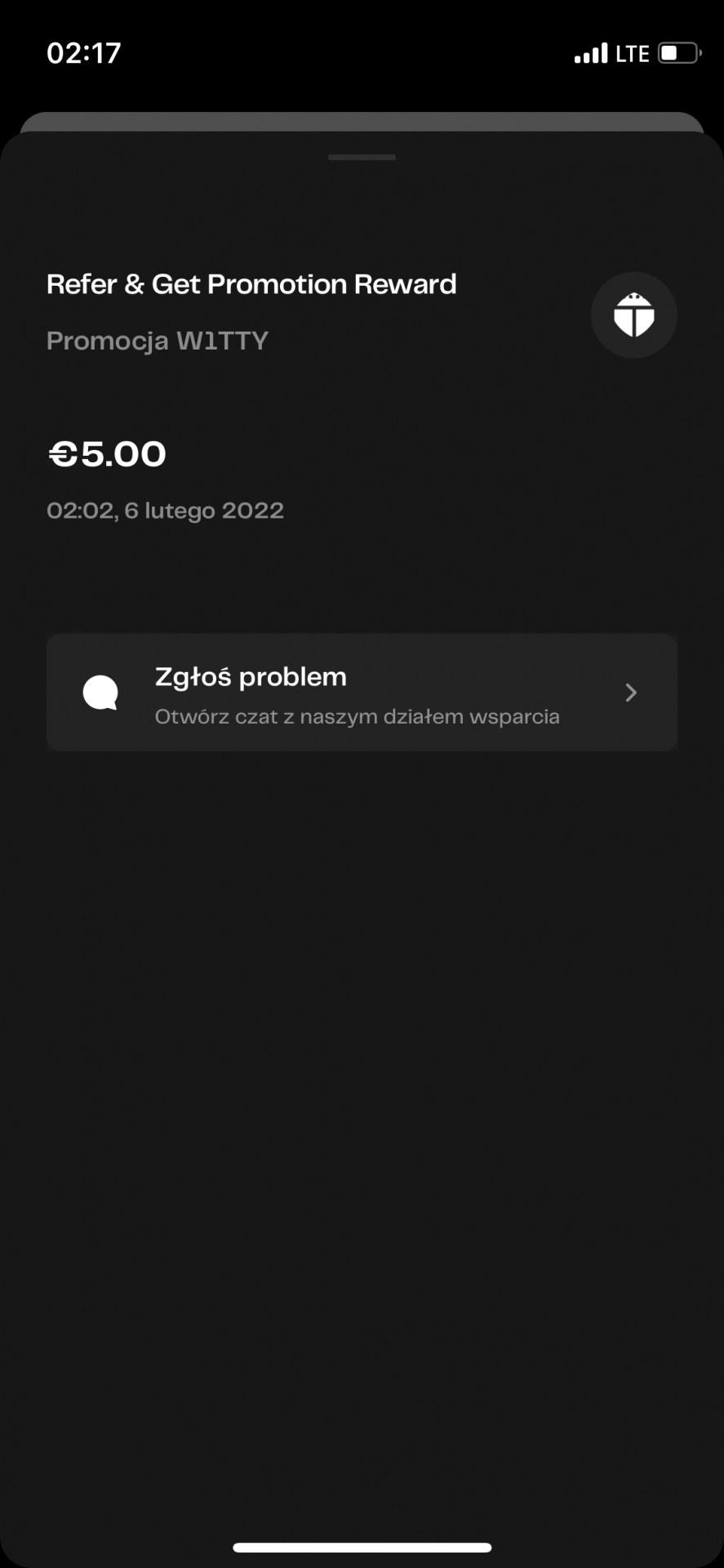Open the Zgłoś problem support chat row
Screen dimensions: 724x1568
pyautogui.click(x=362, y=693)
